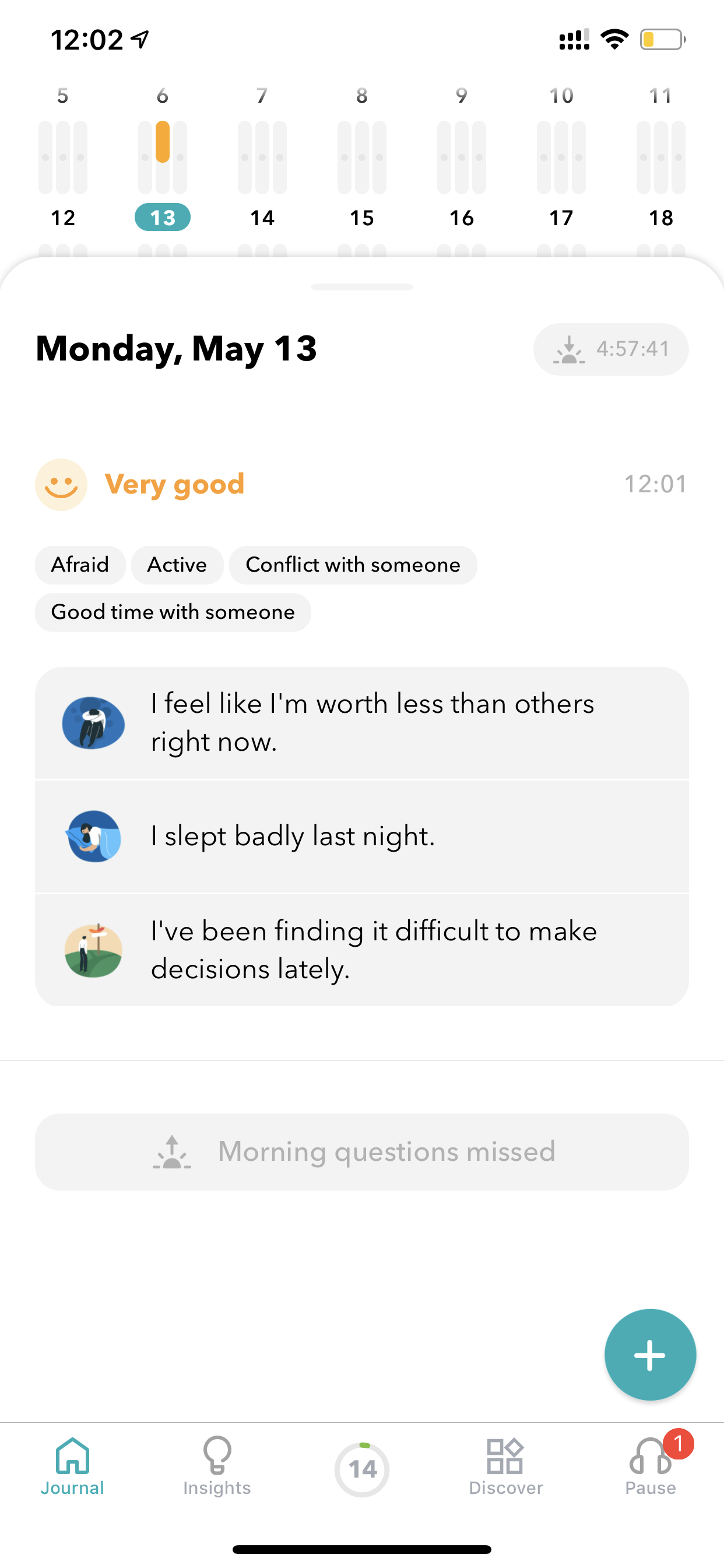This screenshot has height=1568, width=724.
Task: Tap the evening countdown timer 4:57:41
Action: [x=611, y=349]
